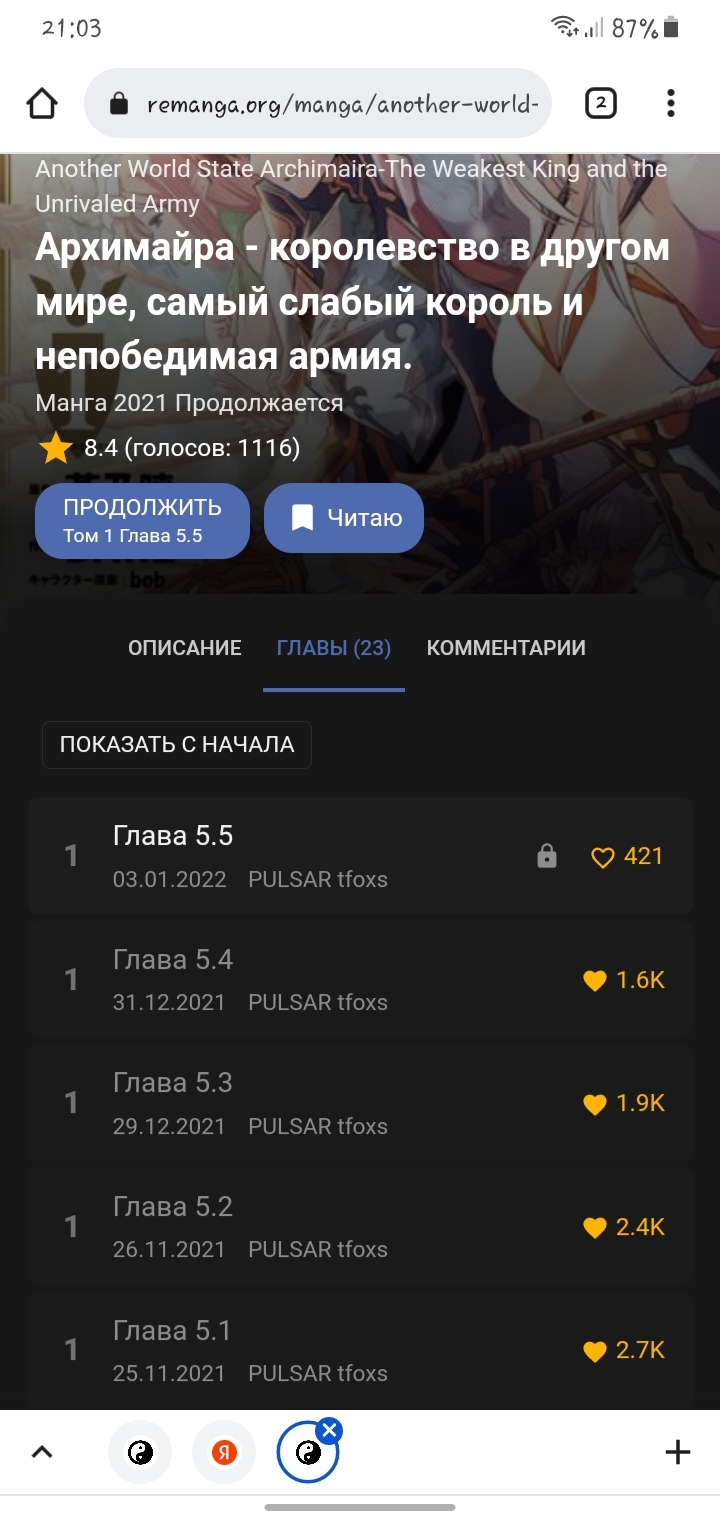Screen dimensions: 720x1520
Task: Tap Показать с начала button
Action: pyautogui.click(x=177, y=745)
